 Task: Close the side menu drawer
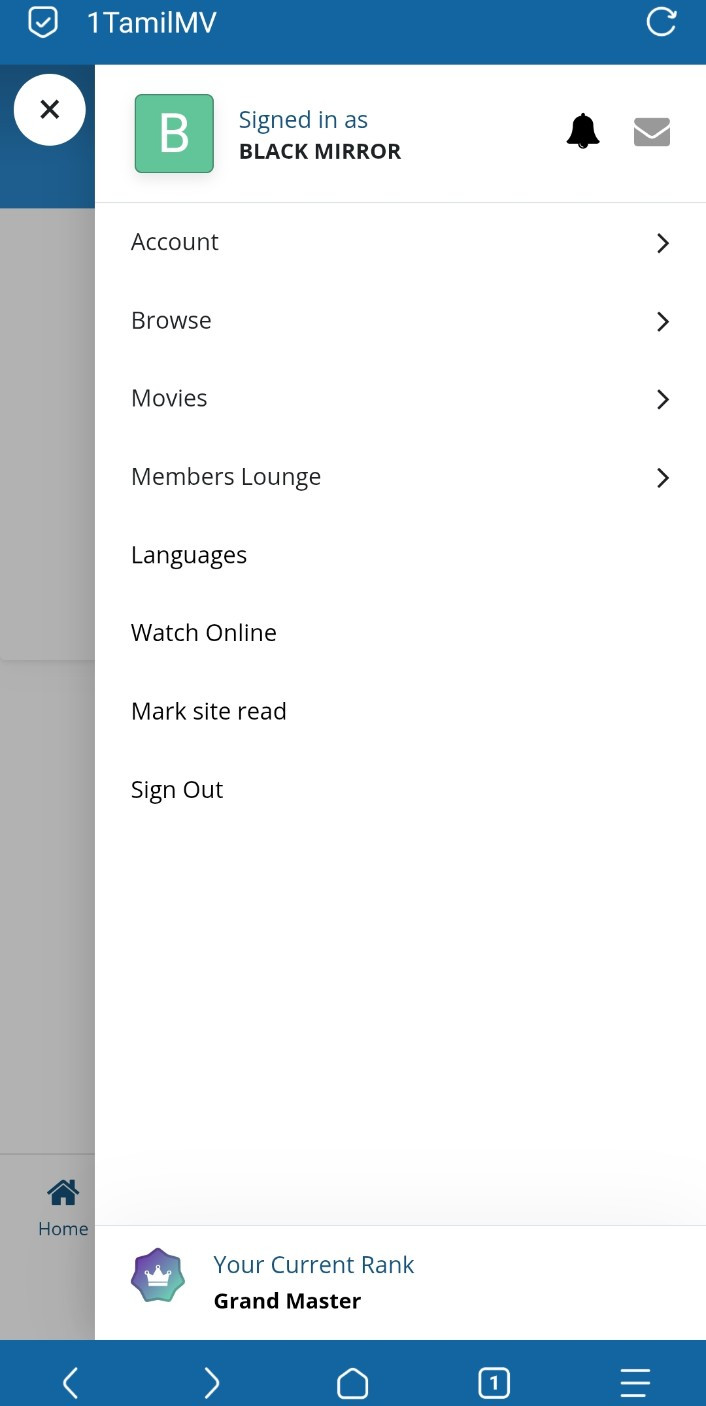pyautogui.click(x=50, y=110)
